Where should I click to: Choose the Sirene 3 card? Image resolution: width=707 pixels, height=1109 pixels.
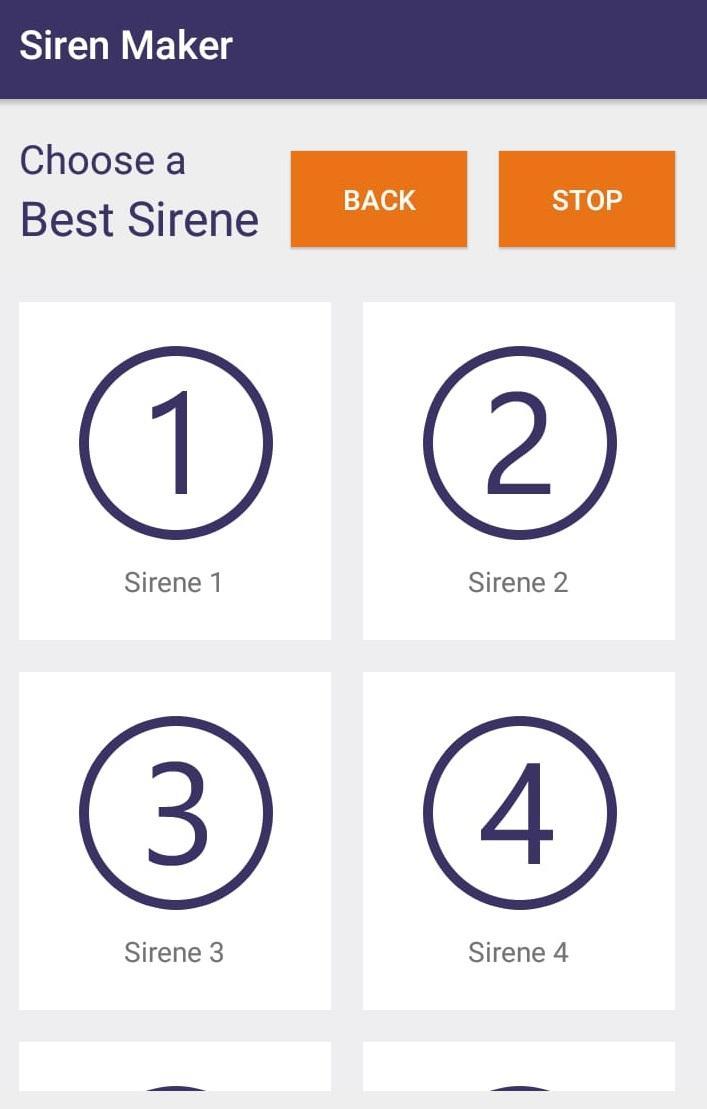pos(175,840)
